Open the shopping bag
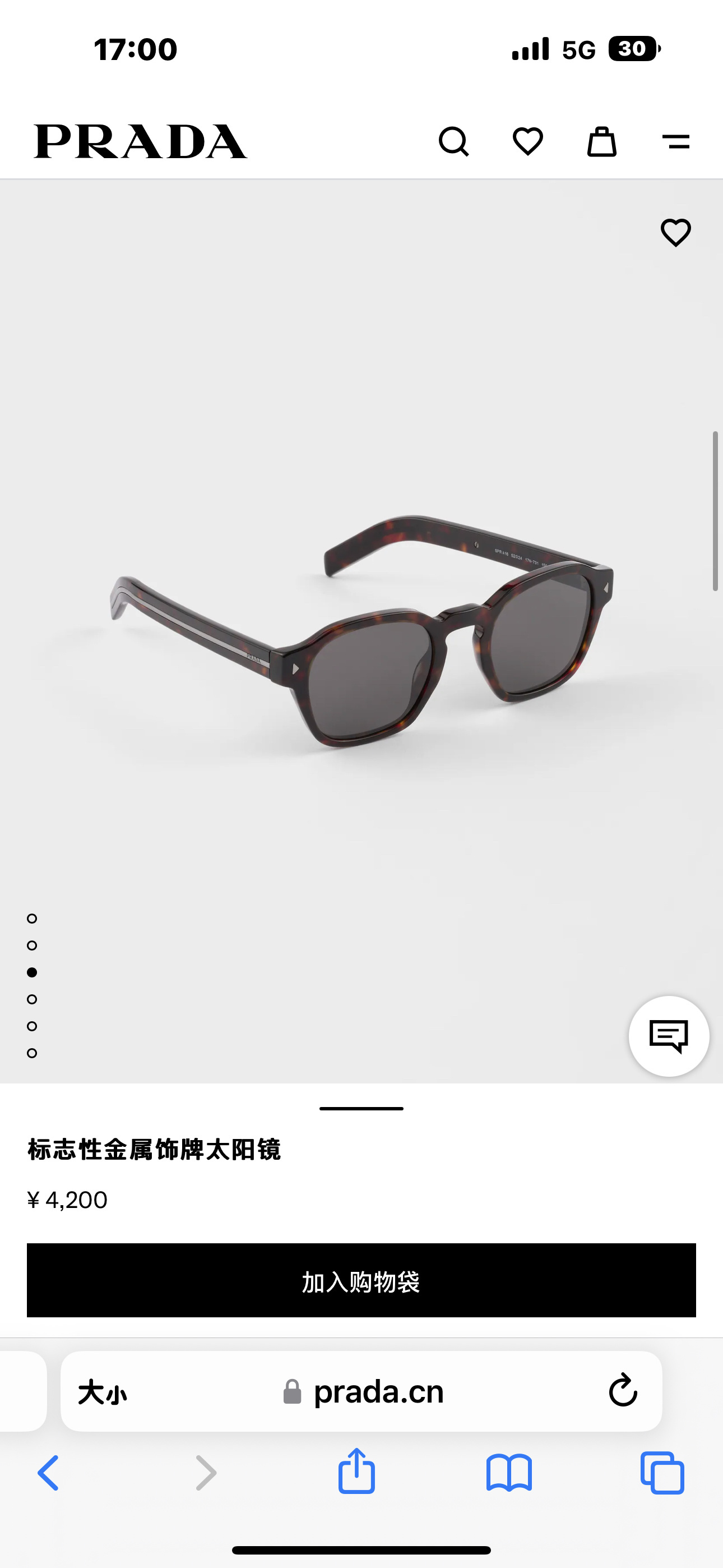Viewport: 723px width, 1568px height. pyautogui.click(x=601, y=142)
